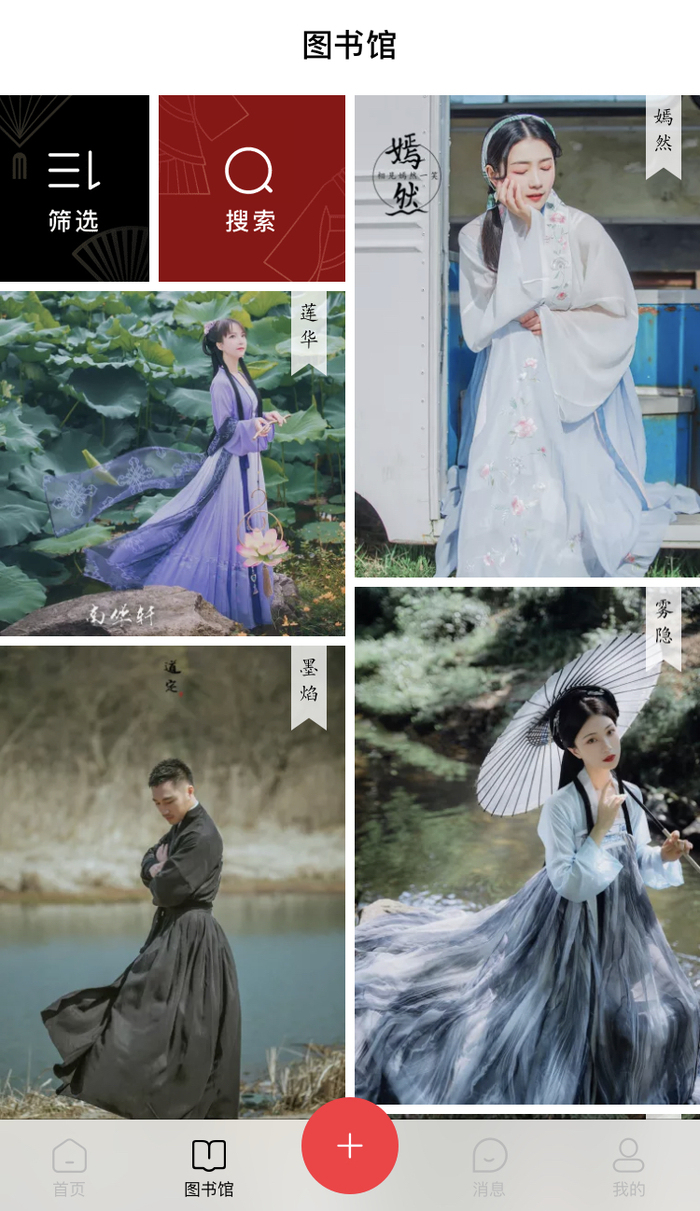Viewport: 700px width, 1211px height.
Task: Open the 我的 profile tab
Action: click(x=628, y=1167)
